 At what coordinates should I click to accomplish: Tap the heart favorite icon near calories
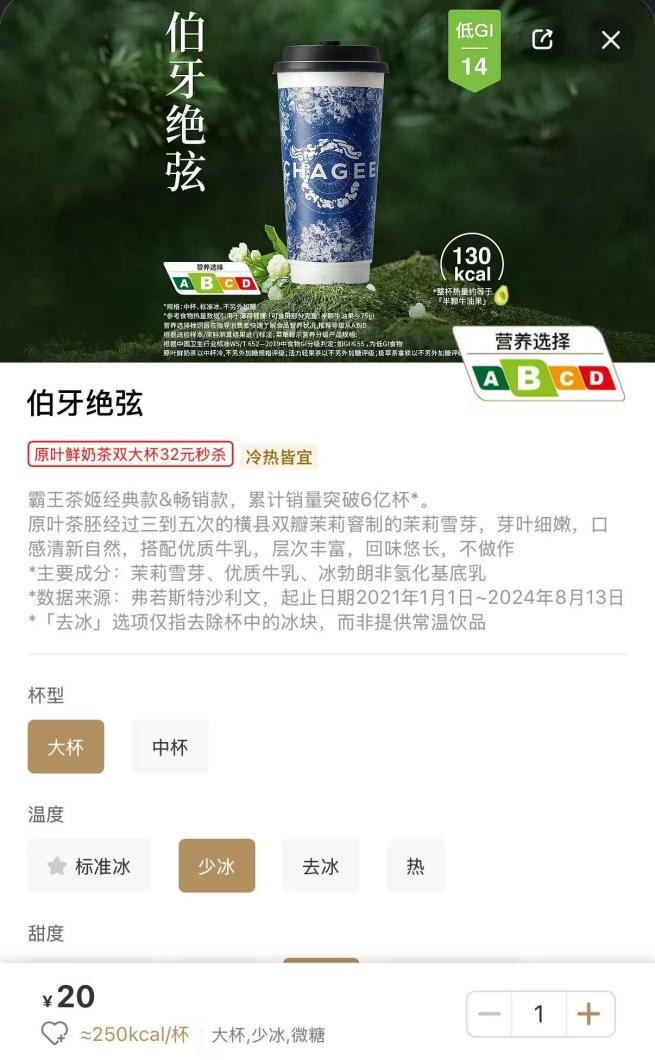pyautogui.click(x=55, y=1034)
